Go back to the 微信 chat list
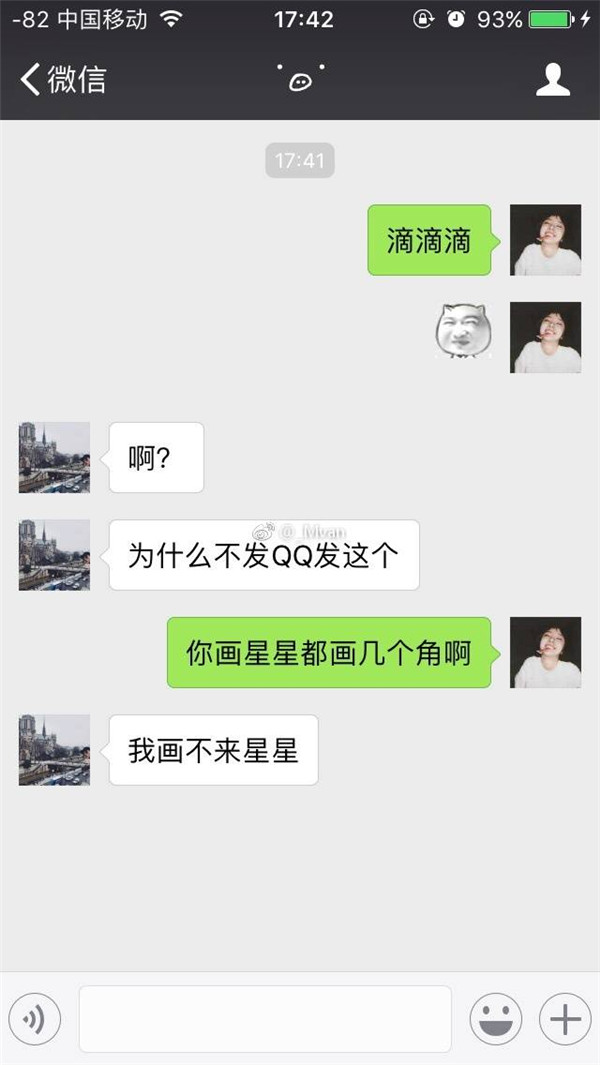 (x=62, y=79)
